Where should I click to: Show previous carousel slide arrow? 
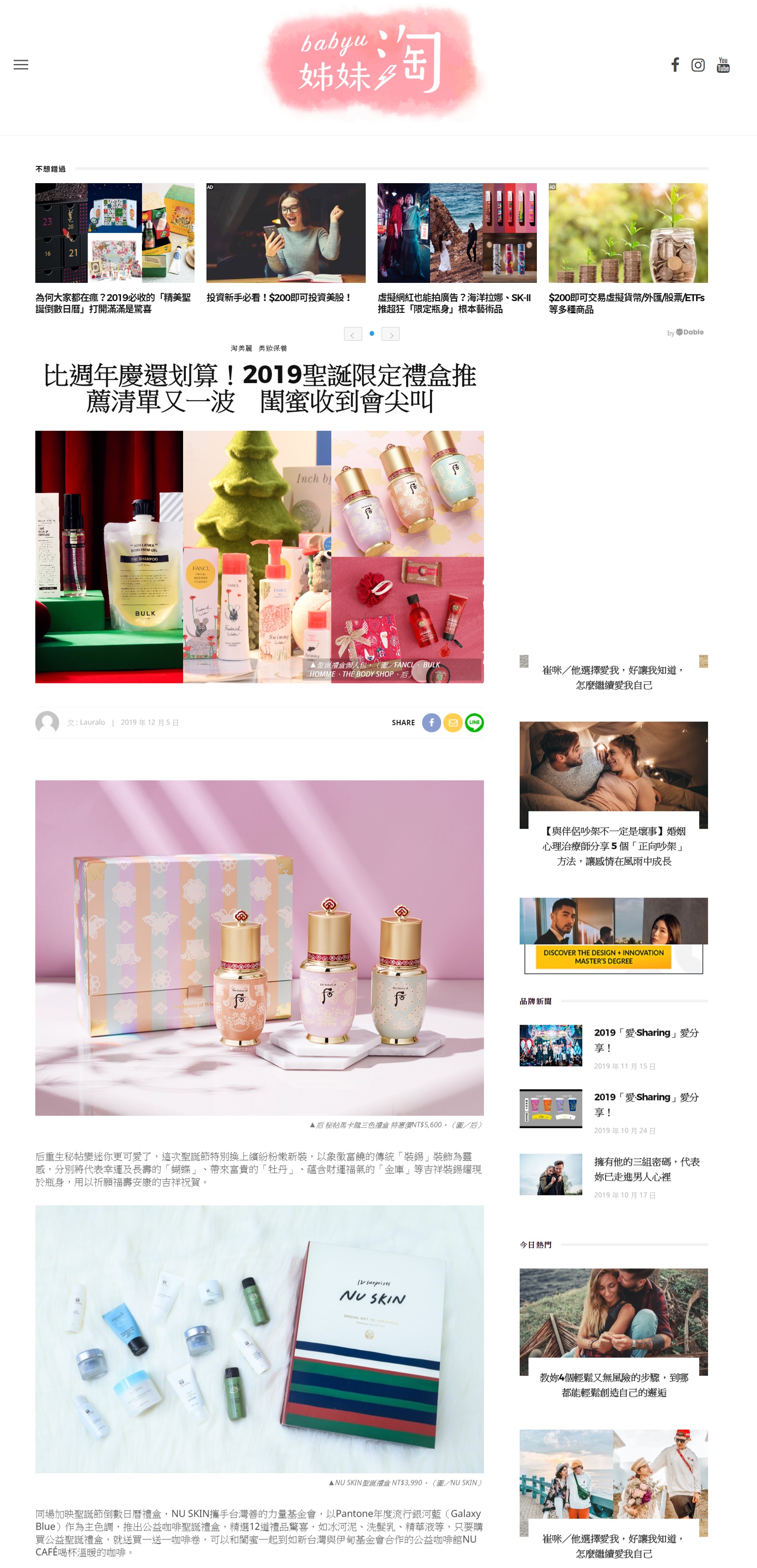pyautogui.click(x=353, y=334)
